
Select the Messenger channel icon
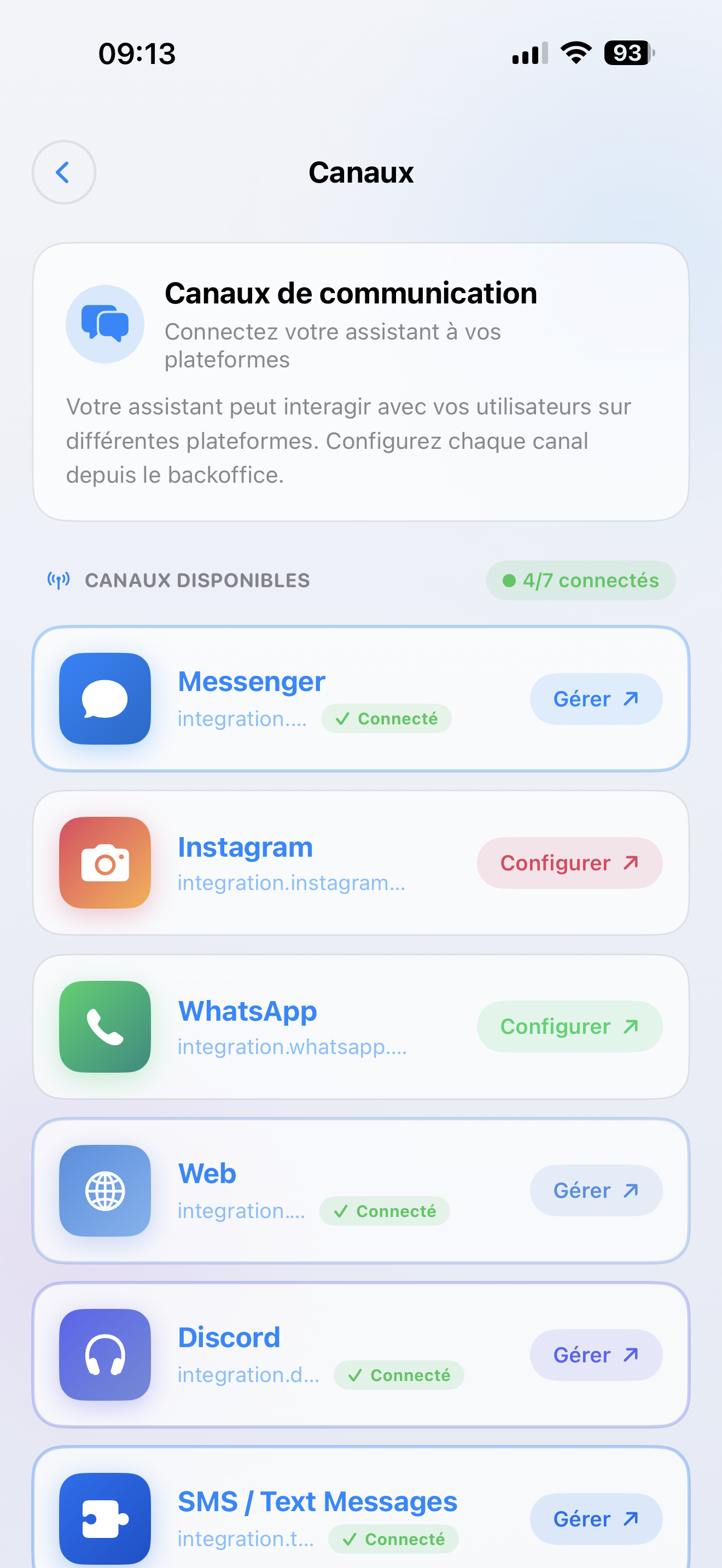pyautogui.click(x=104, y=698)
